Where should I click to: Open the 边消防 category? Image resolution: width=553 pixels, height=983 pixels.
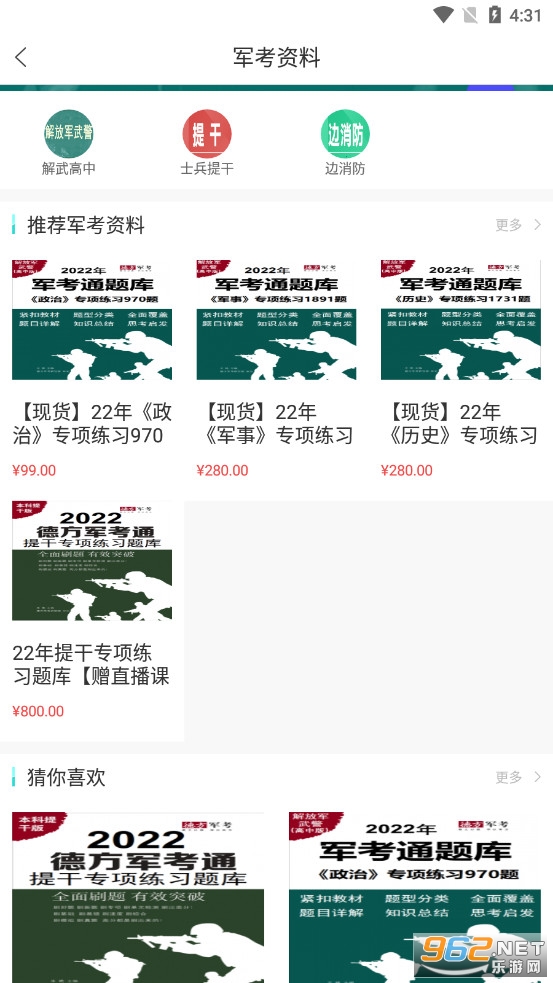(345, 143)
